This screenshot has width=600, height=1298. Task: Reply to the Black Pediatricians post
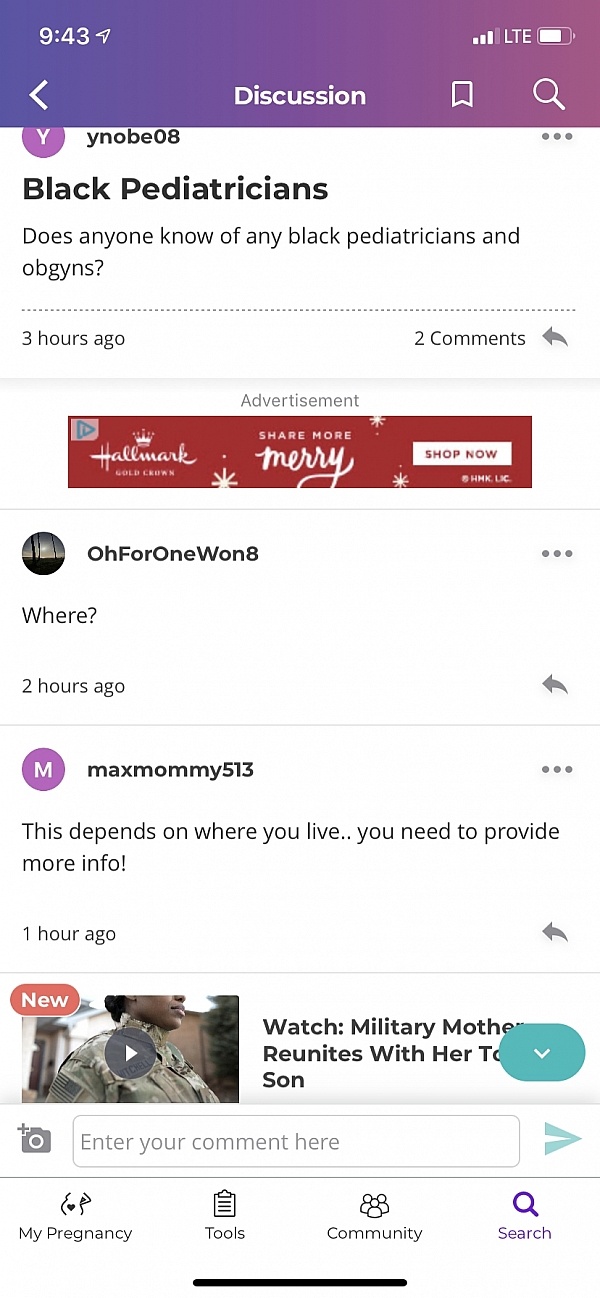(x=555, y=338)
